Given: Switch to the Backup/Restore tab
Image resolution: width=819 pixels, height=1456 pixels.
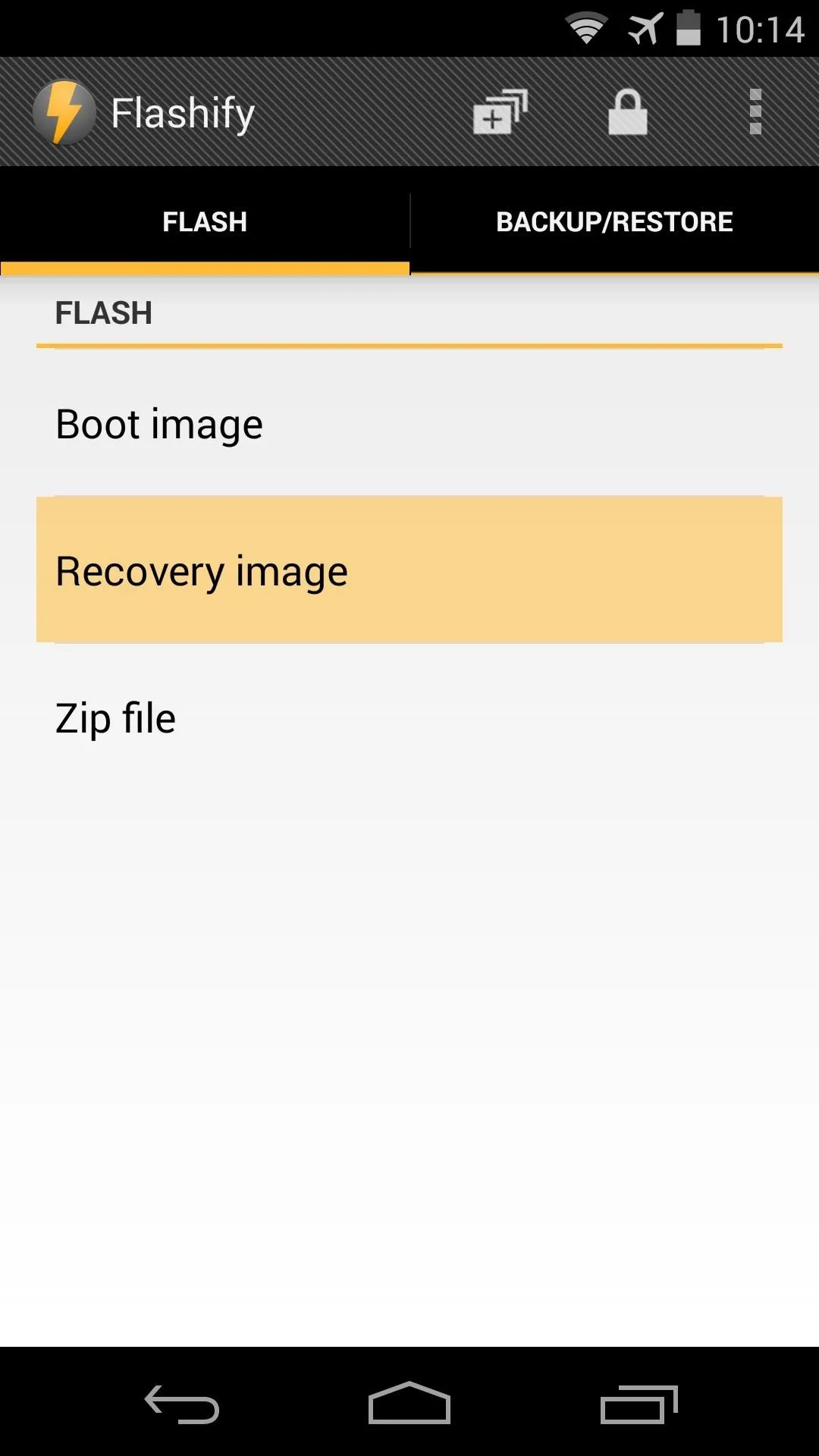Looking at the screenshot, I should [x=614, y=221].
